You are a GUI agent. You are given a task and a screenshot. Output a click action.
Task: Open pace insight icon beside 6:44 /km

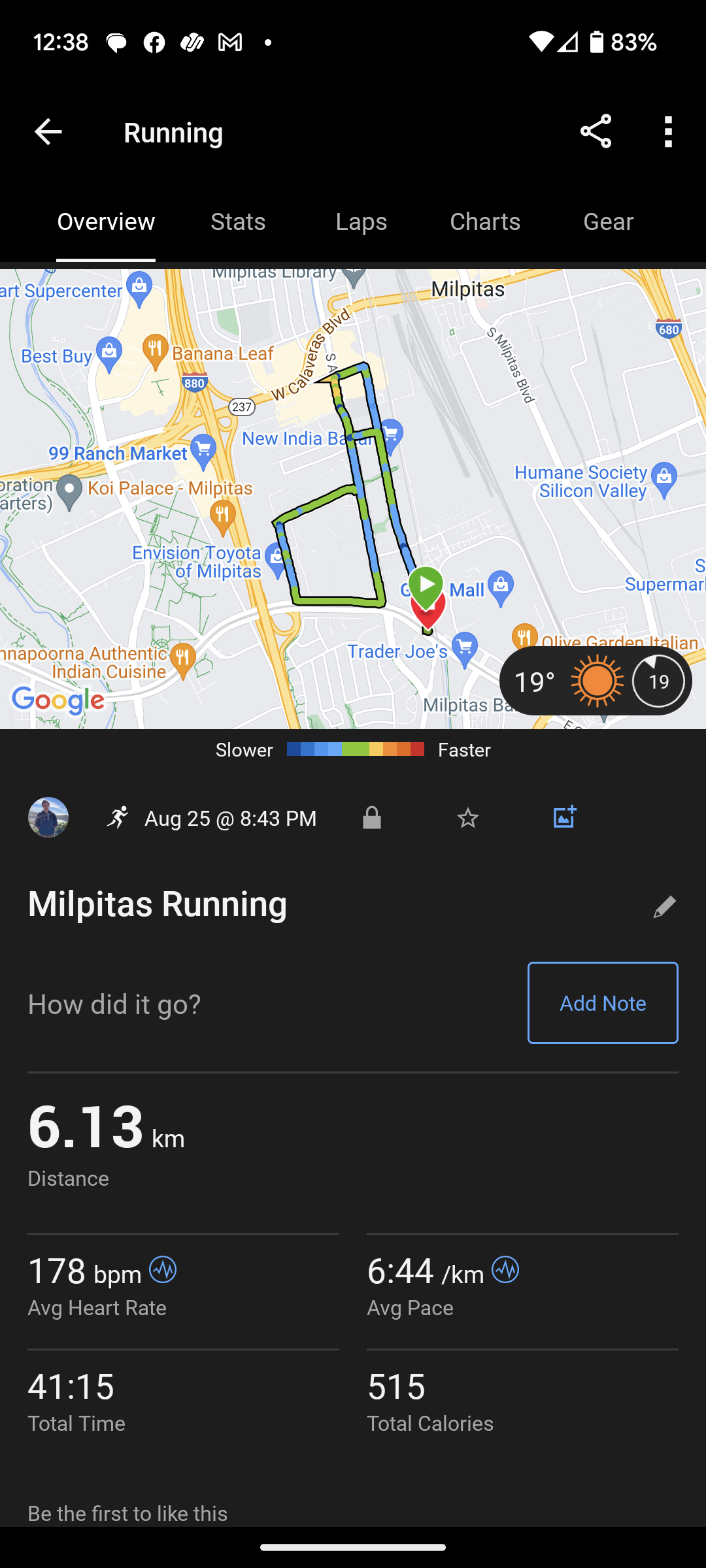coord(505,1269)
